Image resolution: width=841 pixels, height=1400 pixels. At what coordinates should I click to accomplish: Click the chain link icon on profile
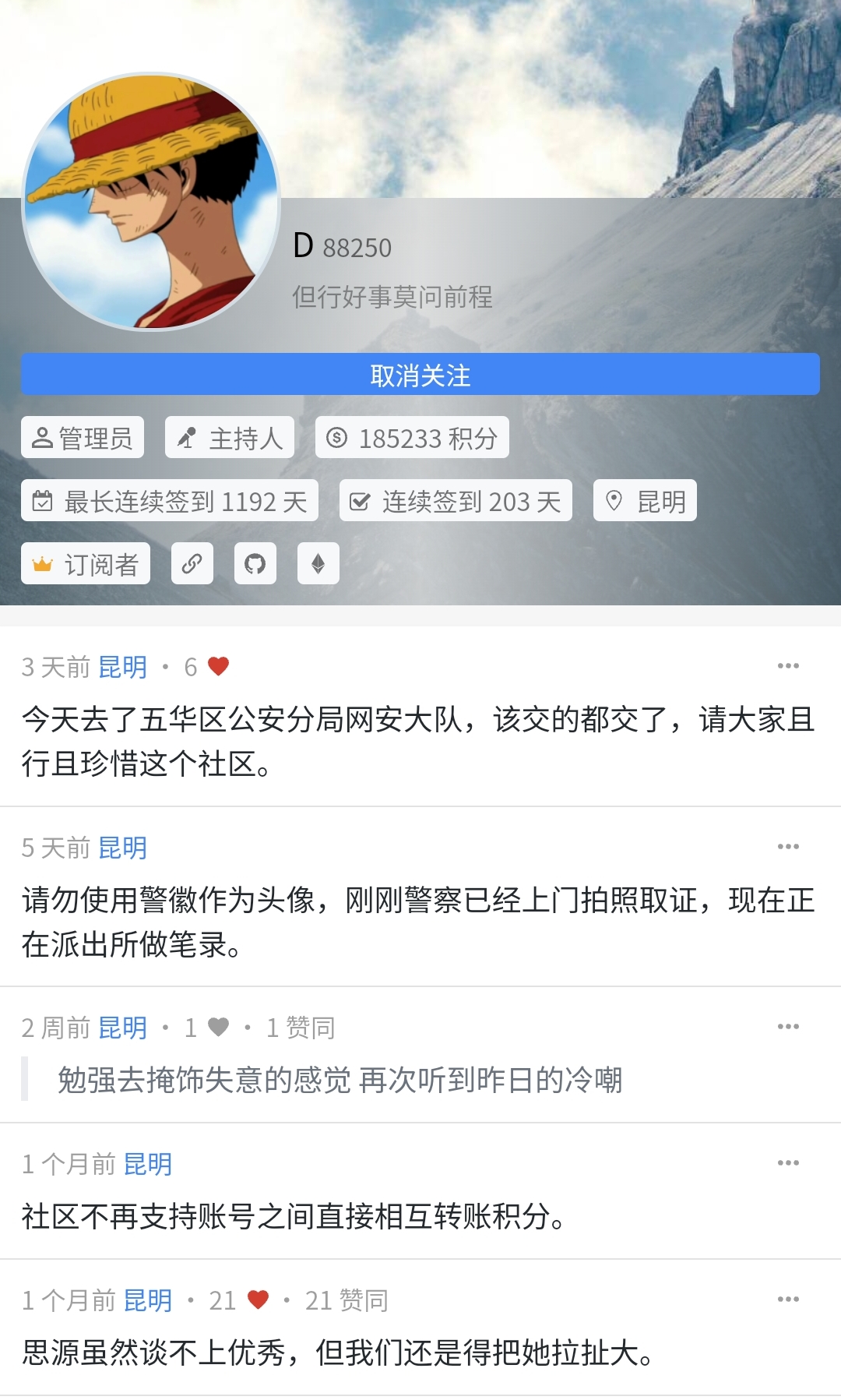pyautogui.click(x=192, y=563)
